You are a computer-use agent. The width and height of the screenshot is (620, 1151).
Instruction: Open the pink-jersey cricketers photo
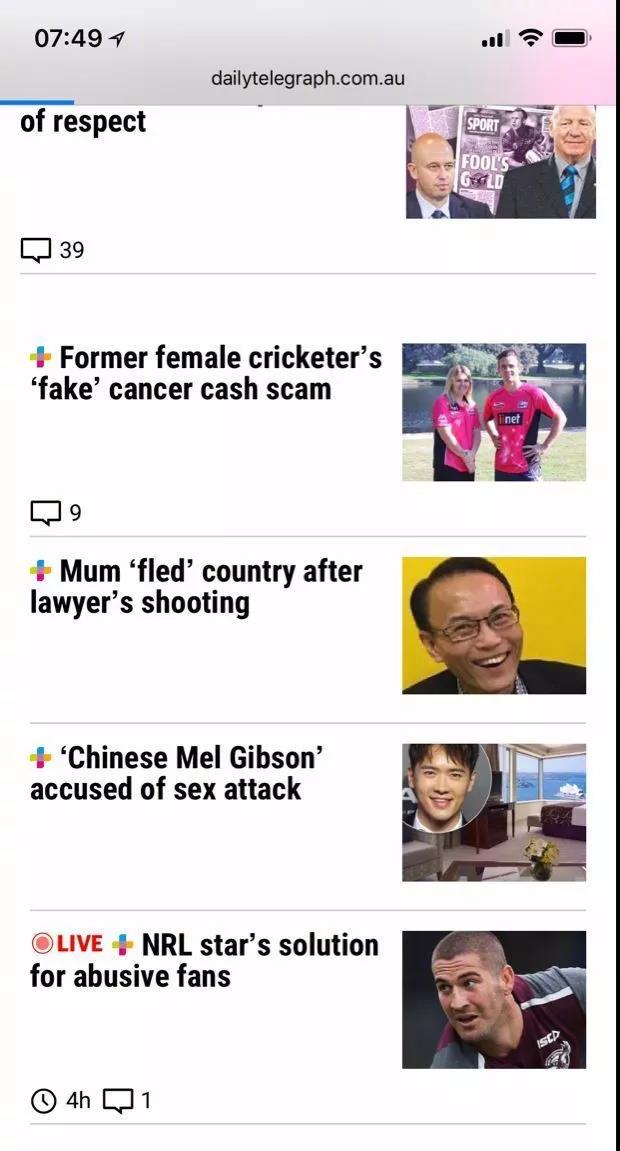(x=494, y=412)
